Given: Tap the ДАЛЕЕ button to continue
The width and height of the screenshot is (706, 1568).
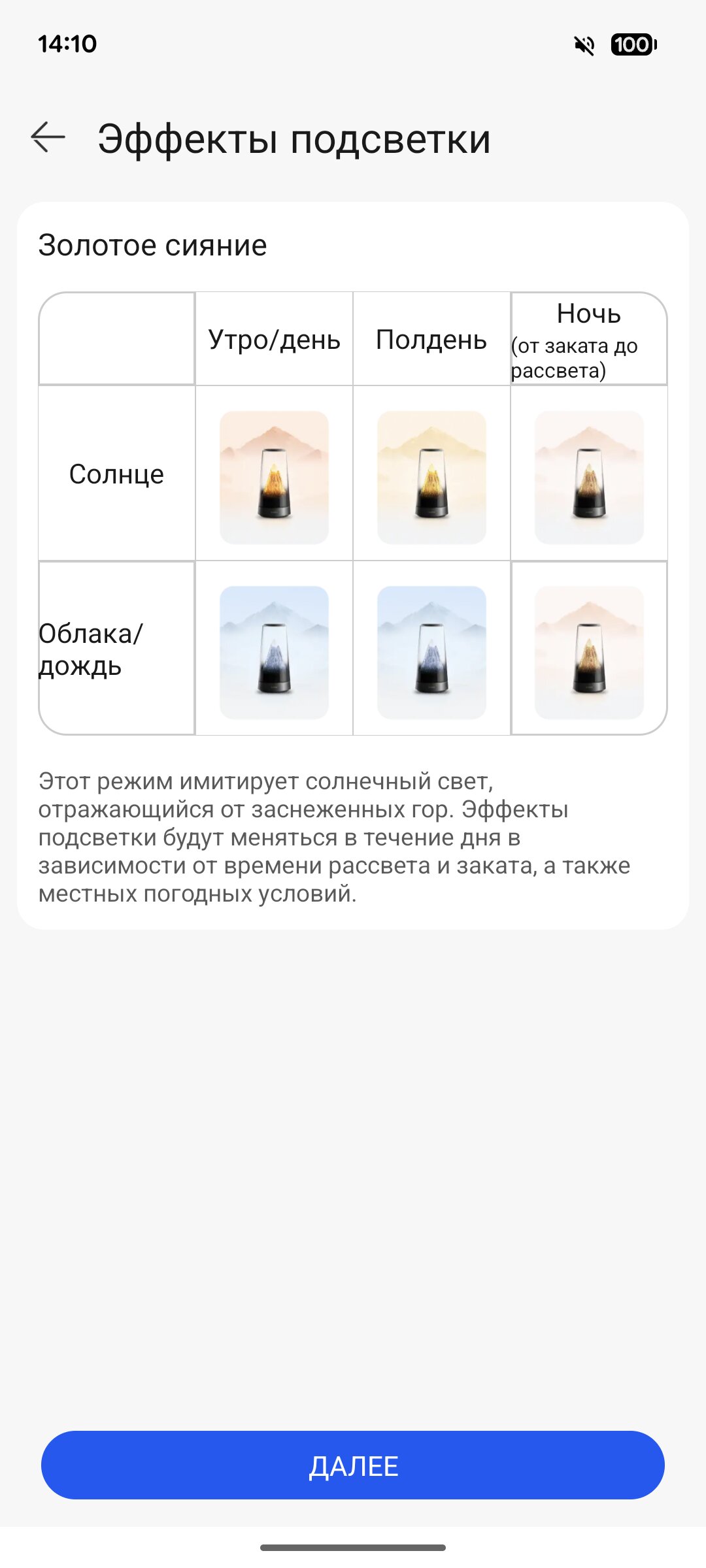Looking at the screenshot, I should click(353, 1465).
